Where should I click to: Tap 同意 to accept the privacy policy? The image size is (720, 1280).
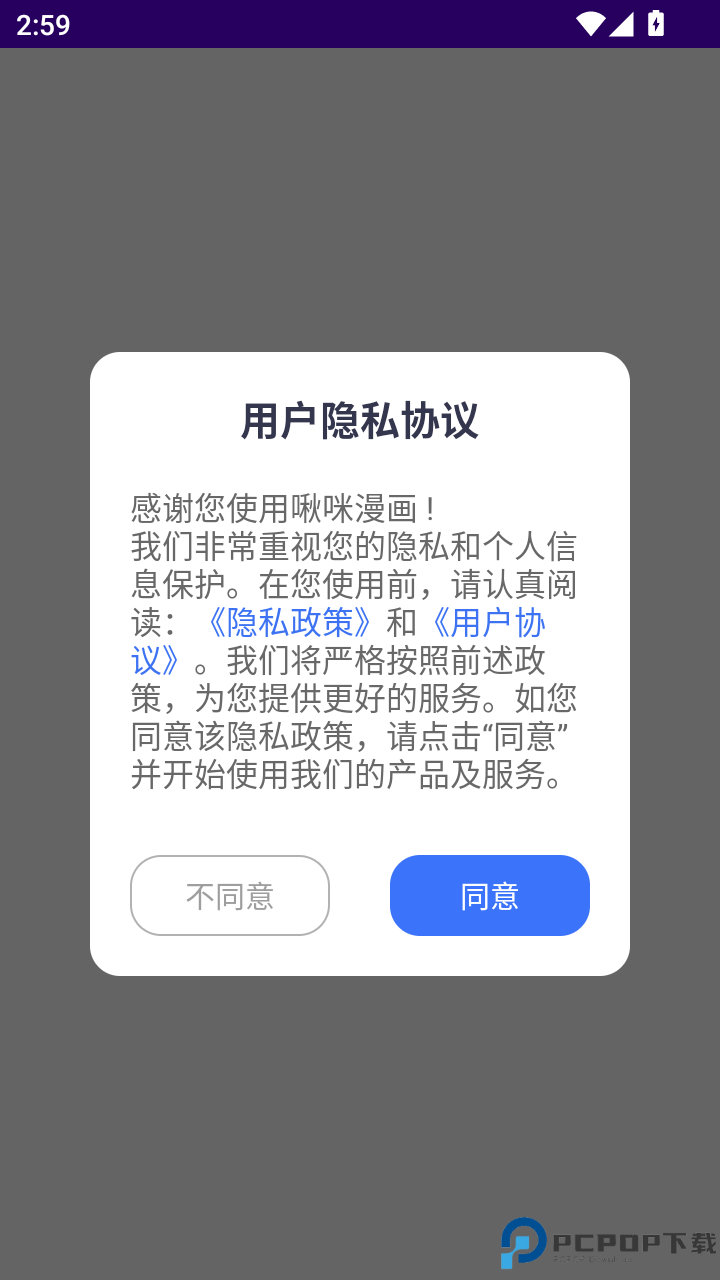tap(489, 896)
